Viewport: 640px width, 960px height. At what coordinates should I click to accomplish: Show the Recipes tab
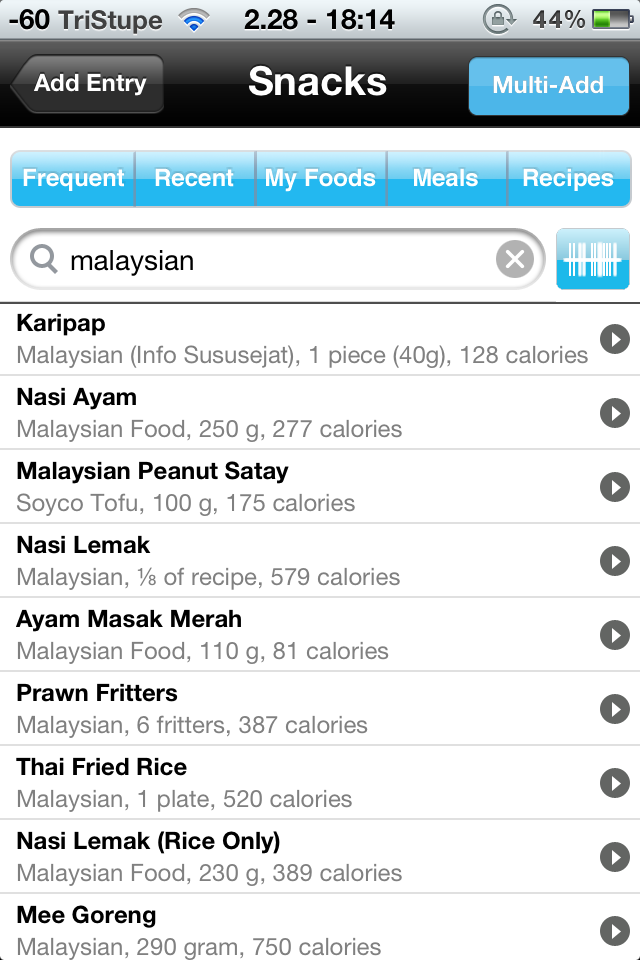coord(568,179)
